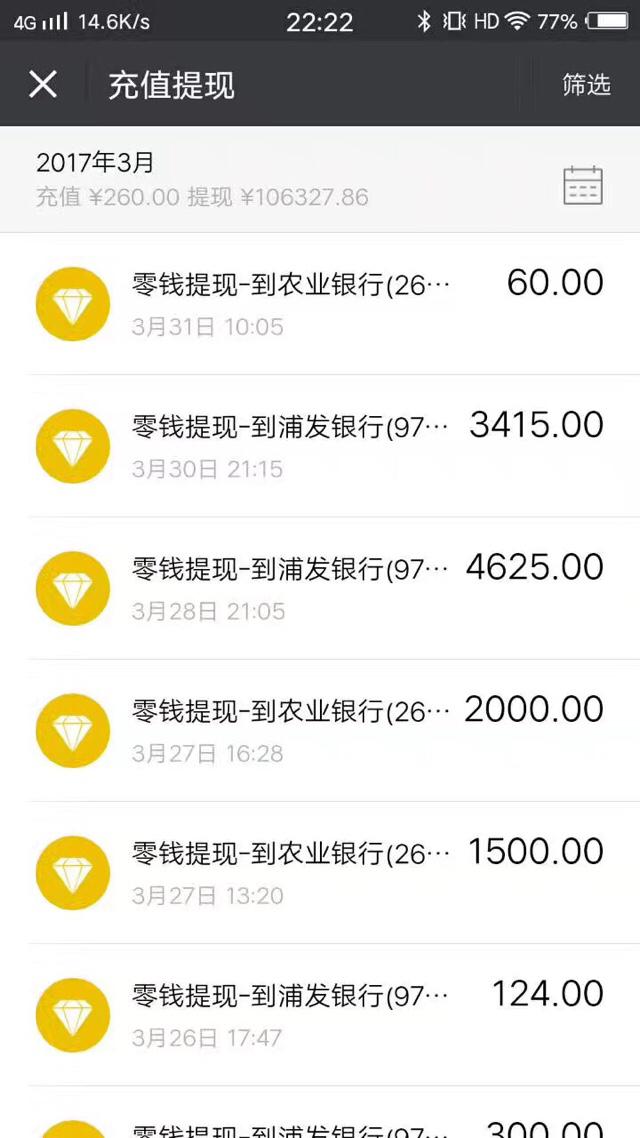
Task: Select the 2000.00 withdrawal to 农业银行
Action: (320, 731)
